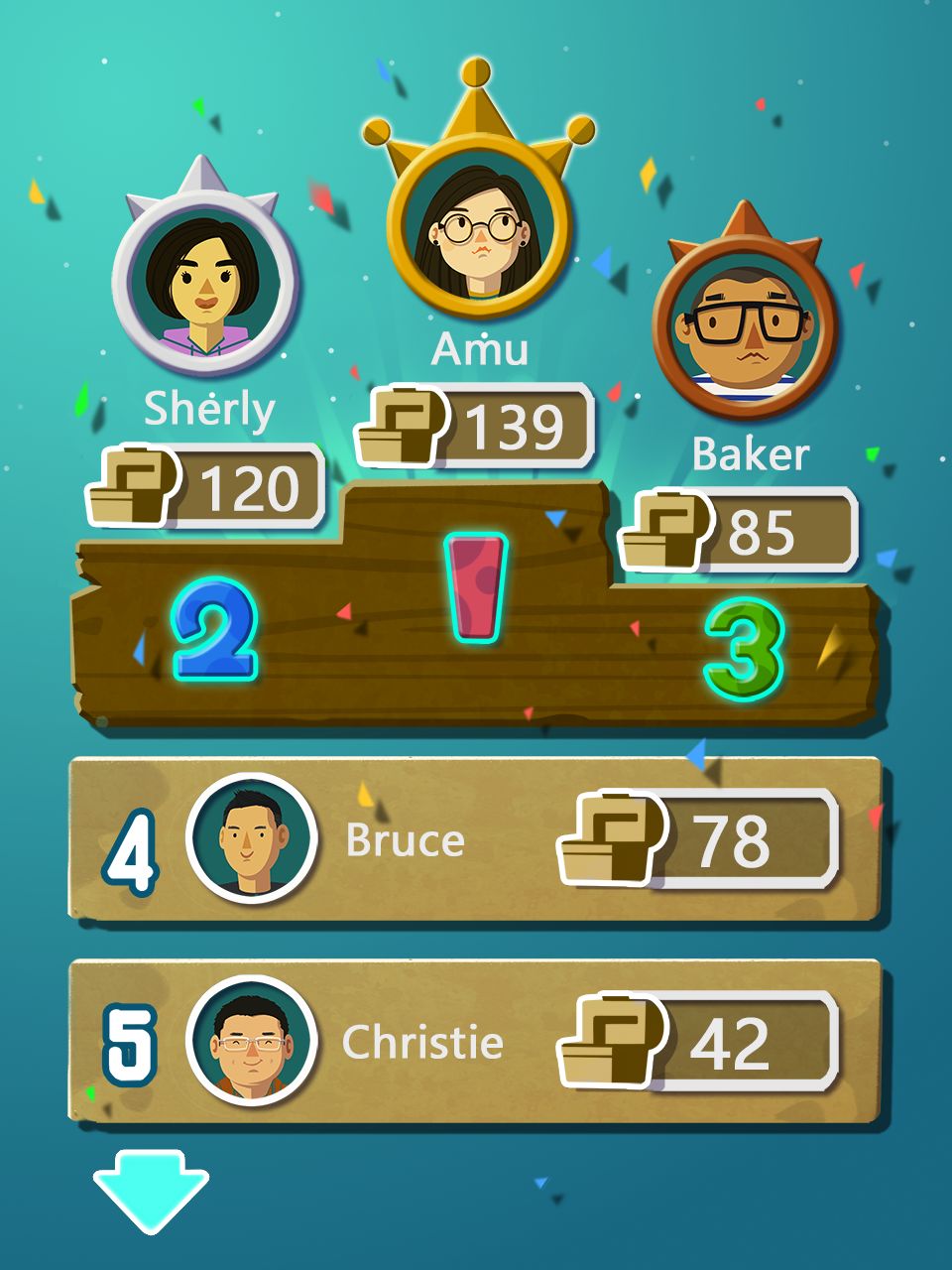The image size is (952, 1270).
Task: View Amu's first place avatar
Action: (x=480, y=233)
